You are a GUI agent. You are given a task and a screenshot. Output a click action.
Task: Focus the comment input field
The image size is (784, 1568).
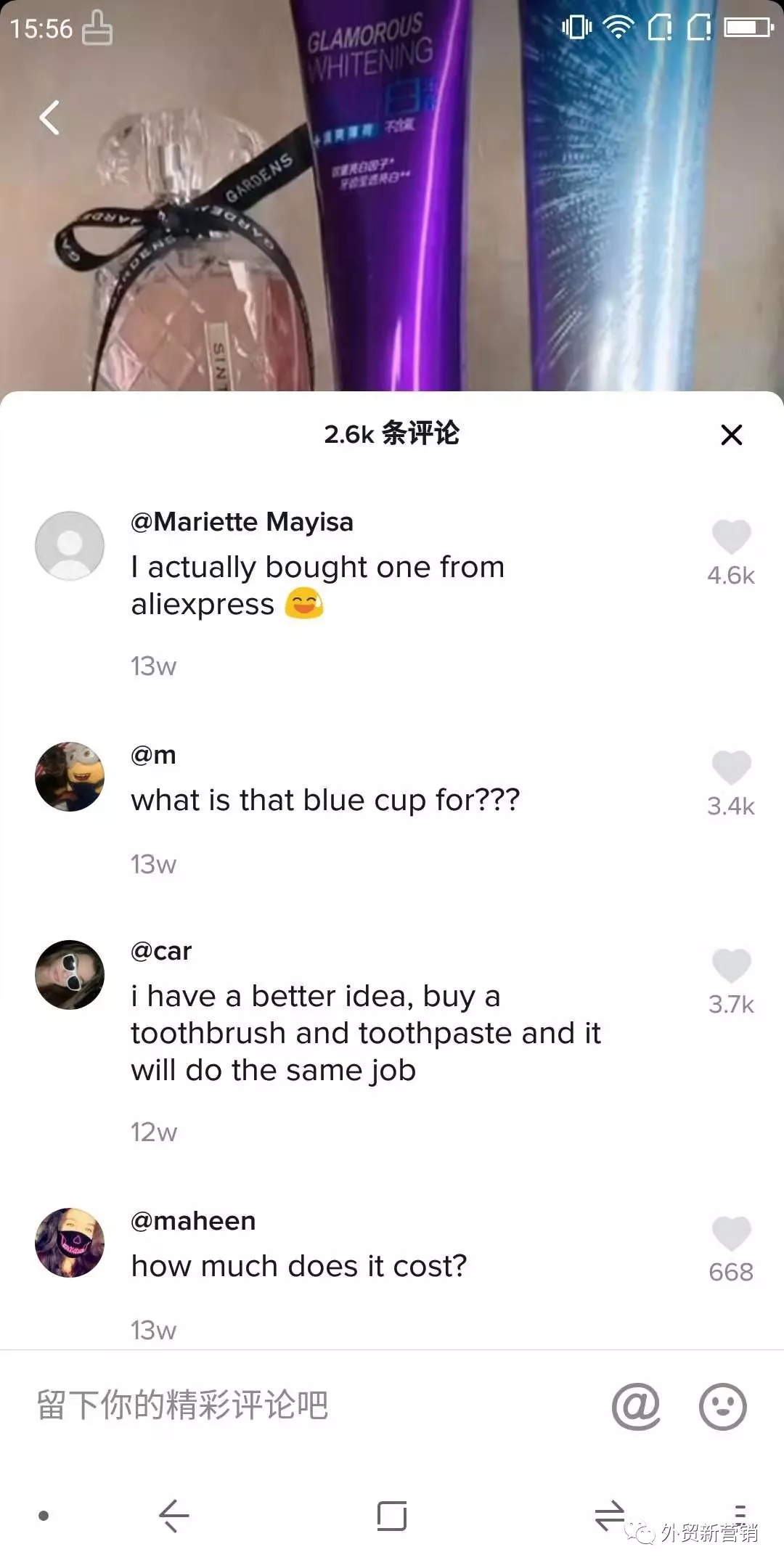pos(290,1405)
